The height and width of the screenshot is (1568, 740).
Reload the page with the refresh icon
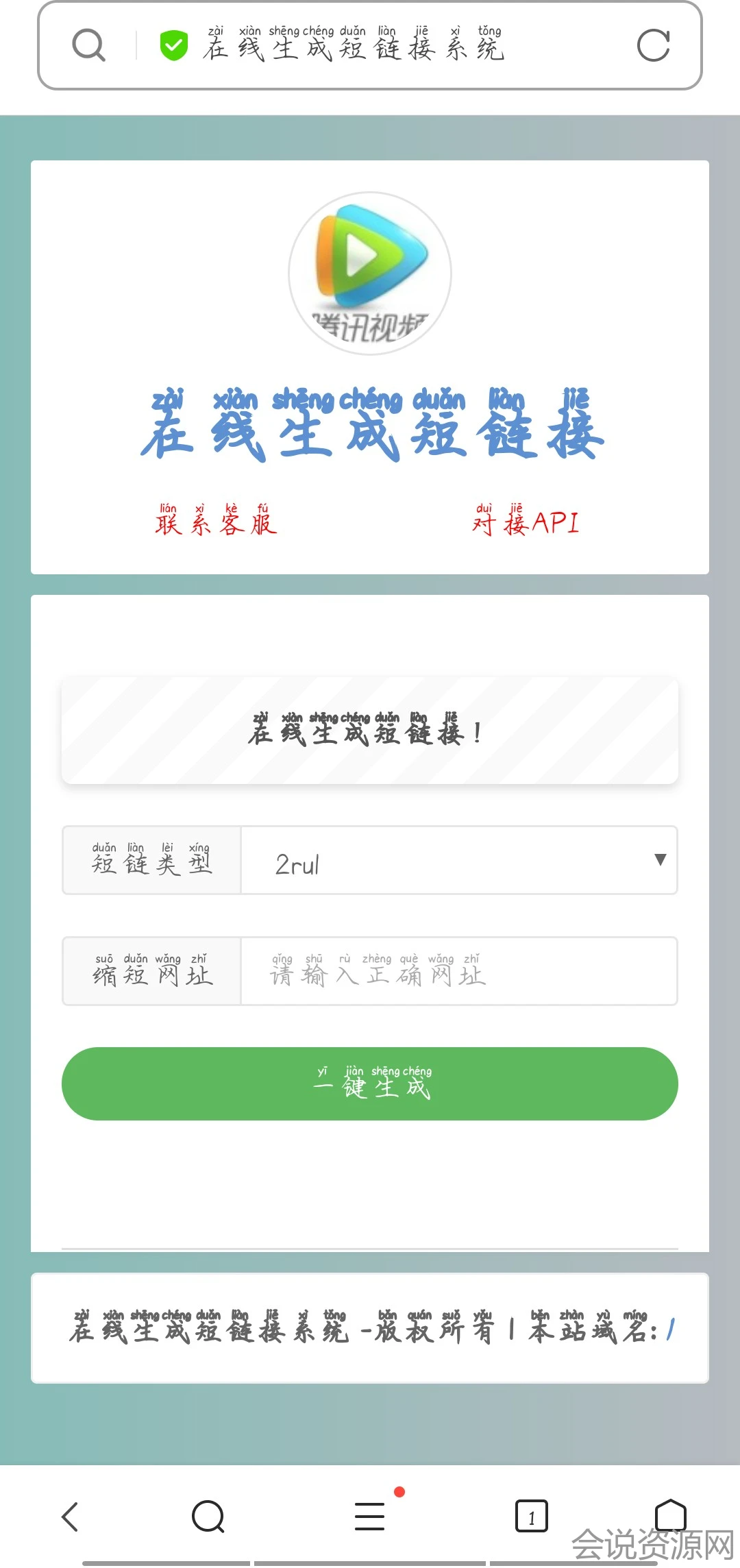pyautogui.click(x=653, y=46)
